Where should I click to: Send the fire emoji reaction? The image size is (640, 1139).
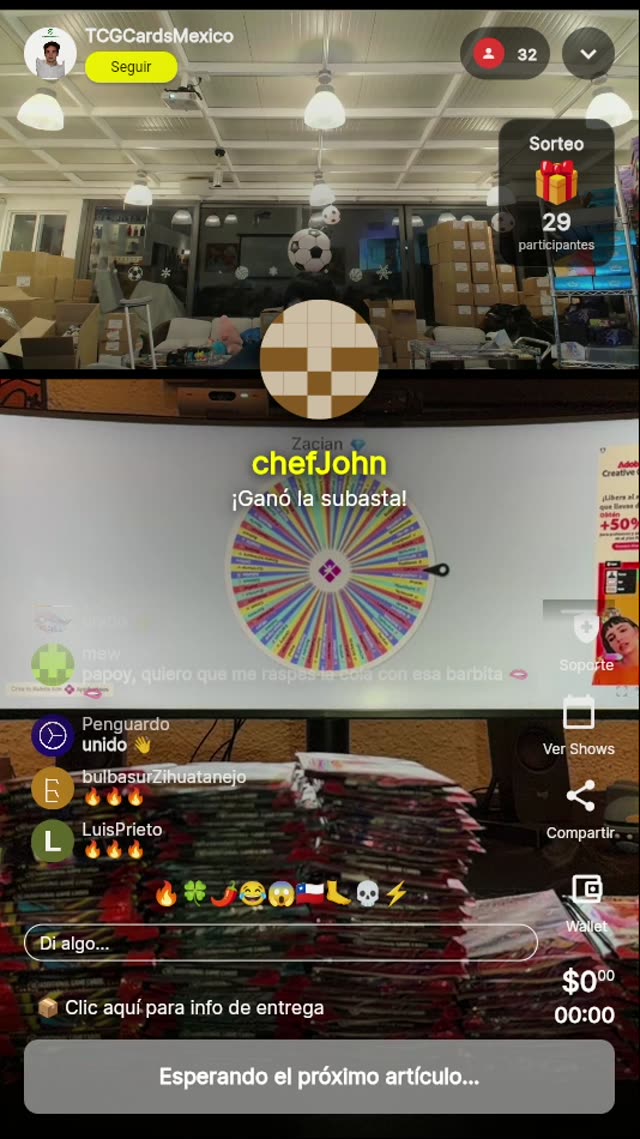pyautogui.click(x=166, y=893)
